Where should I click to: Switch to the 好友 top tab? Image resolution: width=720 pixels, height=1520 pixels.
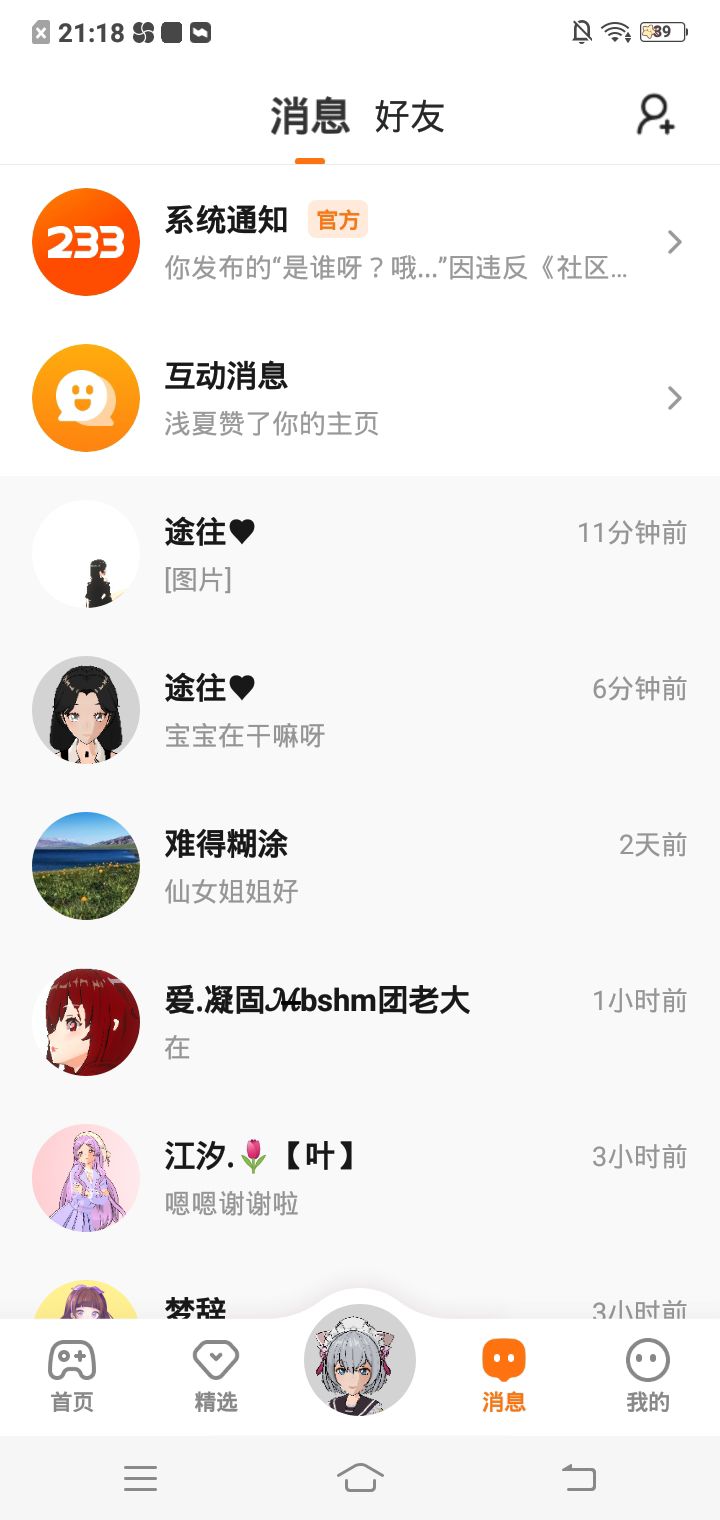pyautogui.click(x=409, y=117)
